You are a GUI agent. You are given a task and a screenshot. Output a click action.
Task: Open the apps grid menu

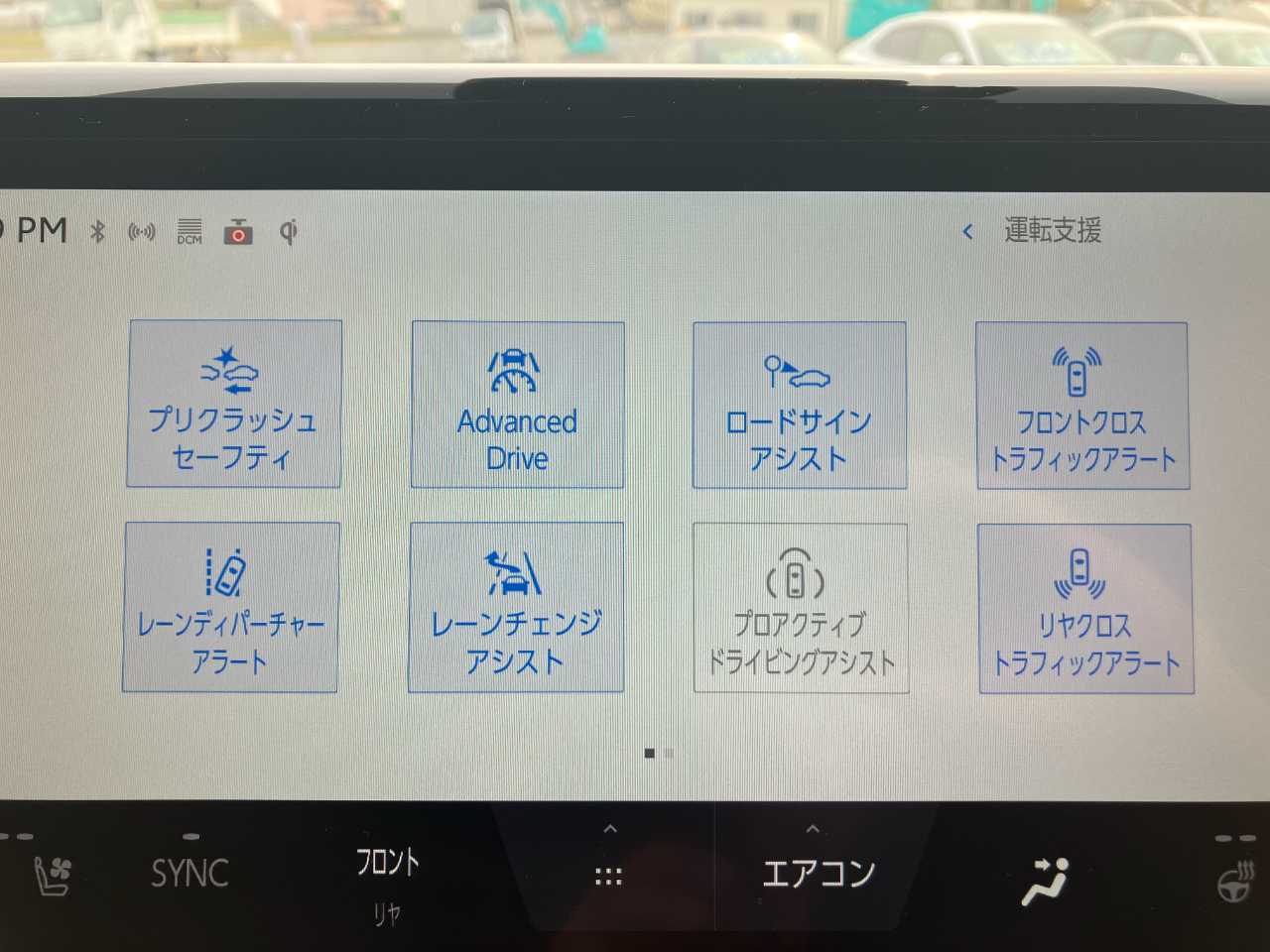[x=608, y=875]
